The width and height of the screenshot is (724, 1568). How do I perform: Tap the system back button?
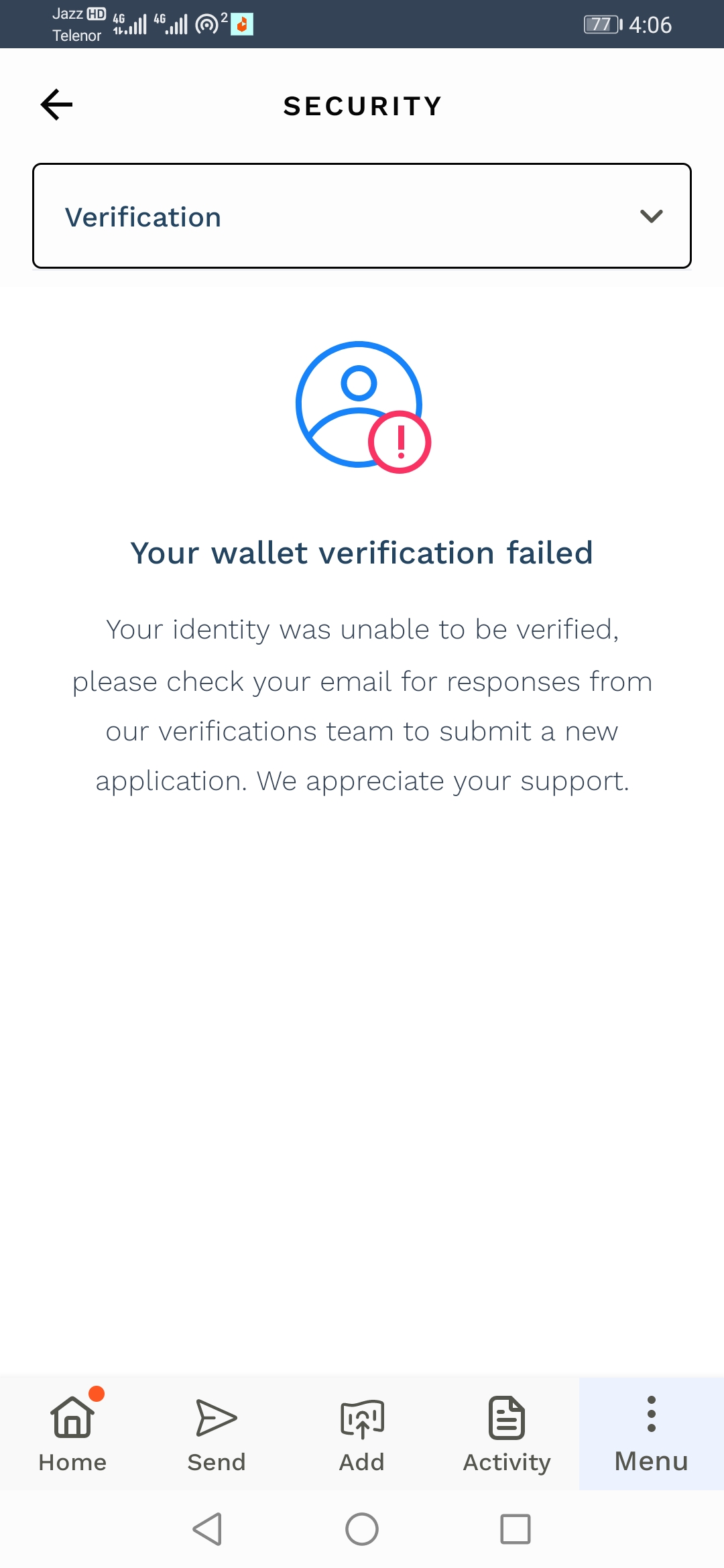click(x=208, y=1529)
